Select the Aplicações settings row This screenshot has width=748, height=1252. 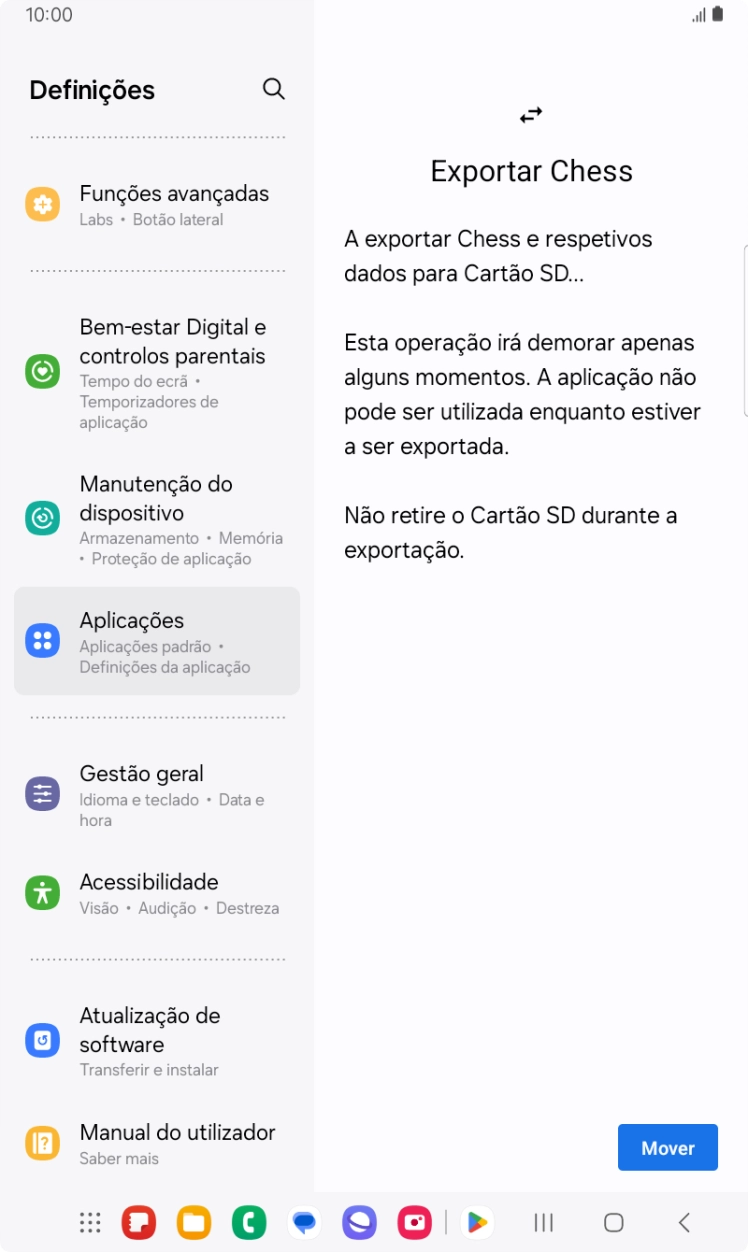[157, 641]
